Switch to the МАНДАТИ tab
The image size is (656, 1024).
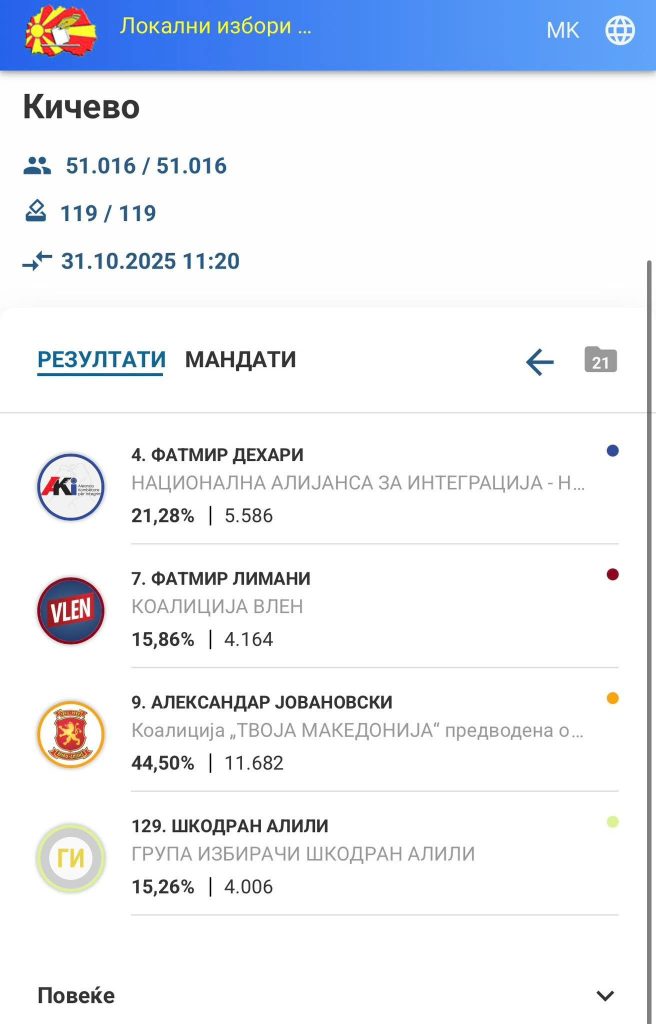[x=240, y=360]
